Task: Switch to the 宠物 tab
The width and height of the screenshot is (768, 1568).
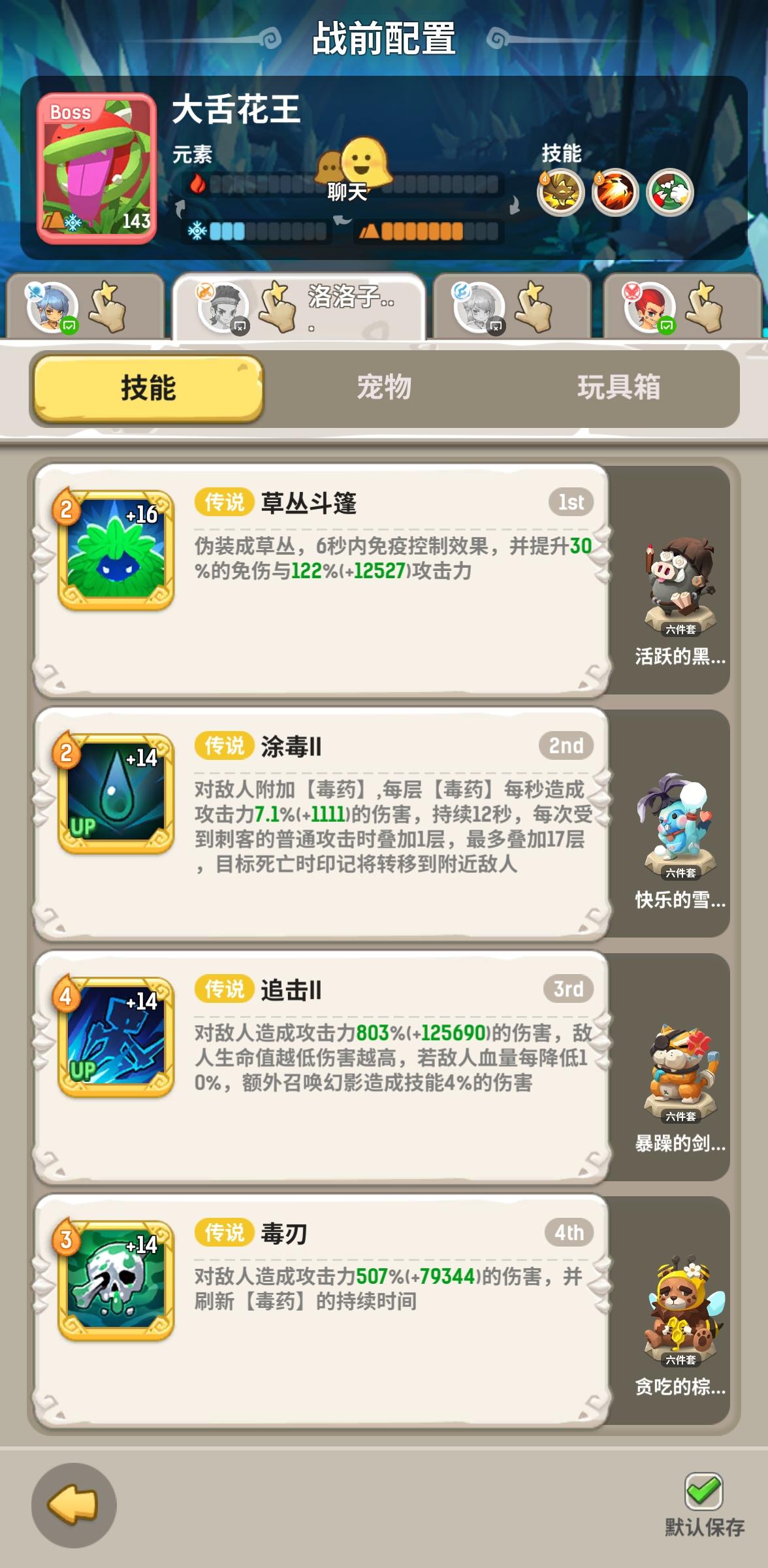Action: pos(384,387)
